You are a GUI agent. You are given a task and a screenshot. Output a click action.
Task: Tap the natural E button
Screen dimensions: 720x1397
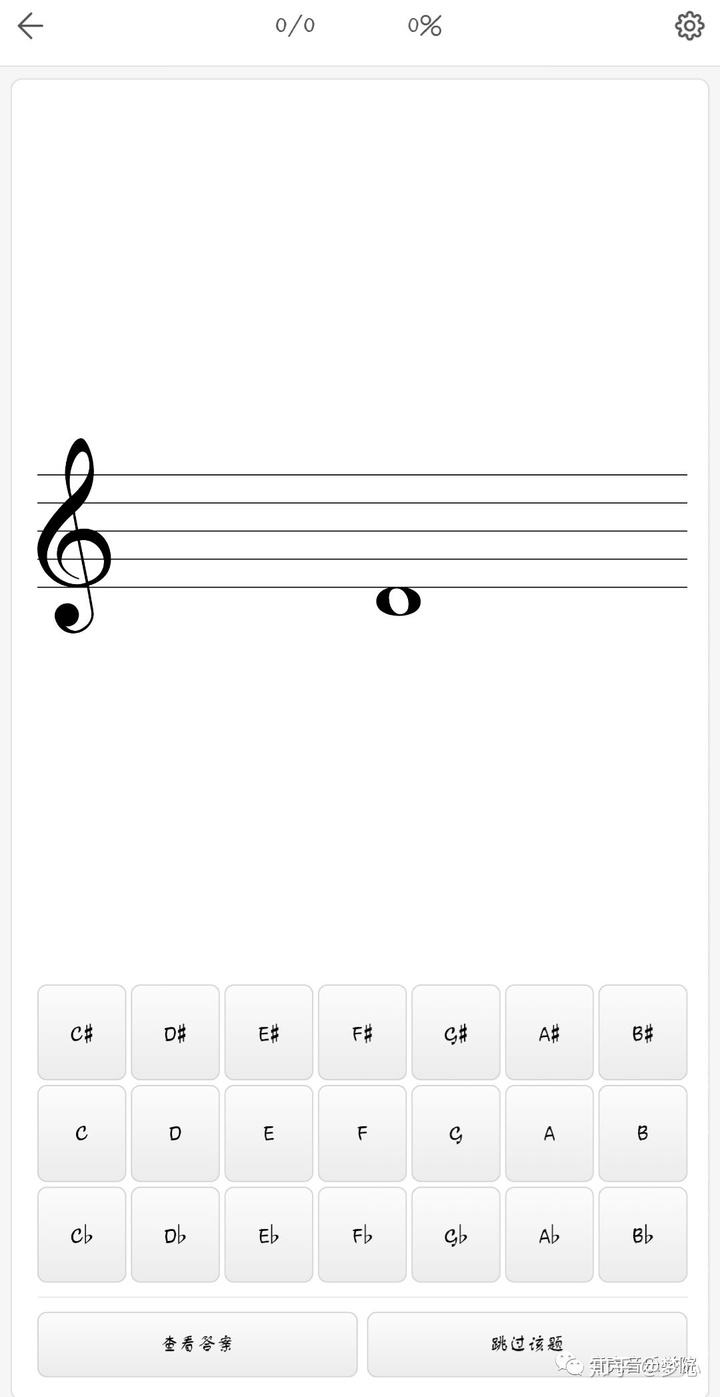tap(269, 1134)
